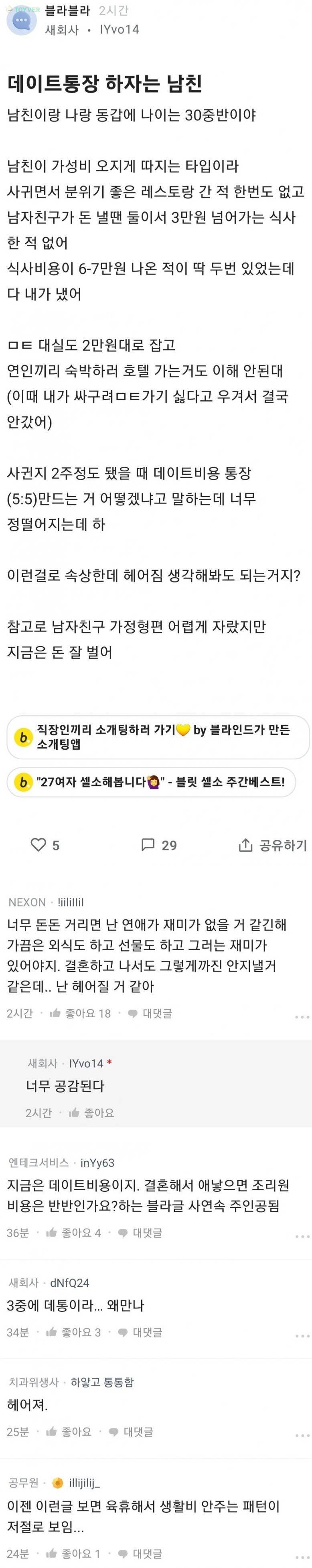Open the 27여자 셀소해봅니다 banner

(152, 782)
